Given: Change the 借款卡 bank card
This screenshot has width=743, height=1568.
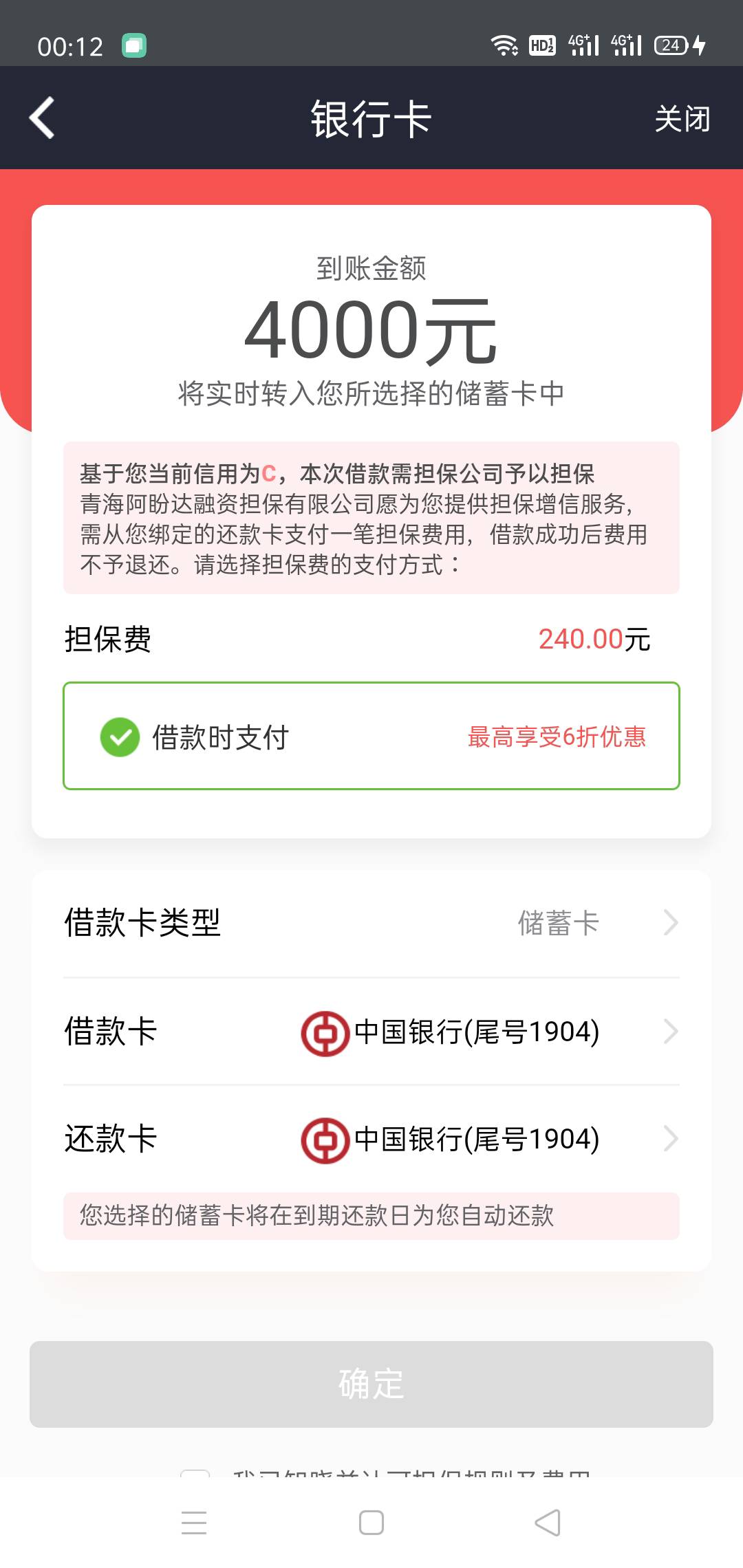Looking at the screenshot, I should [x=371, y=1032].
